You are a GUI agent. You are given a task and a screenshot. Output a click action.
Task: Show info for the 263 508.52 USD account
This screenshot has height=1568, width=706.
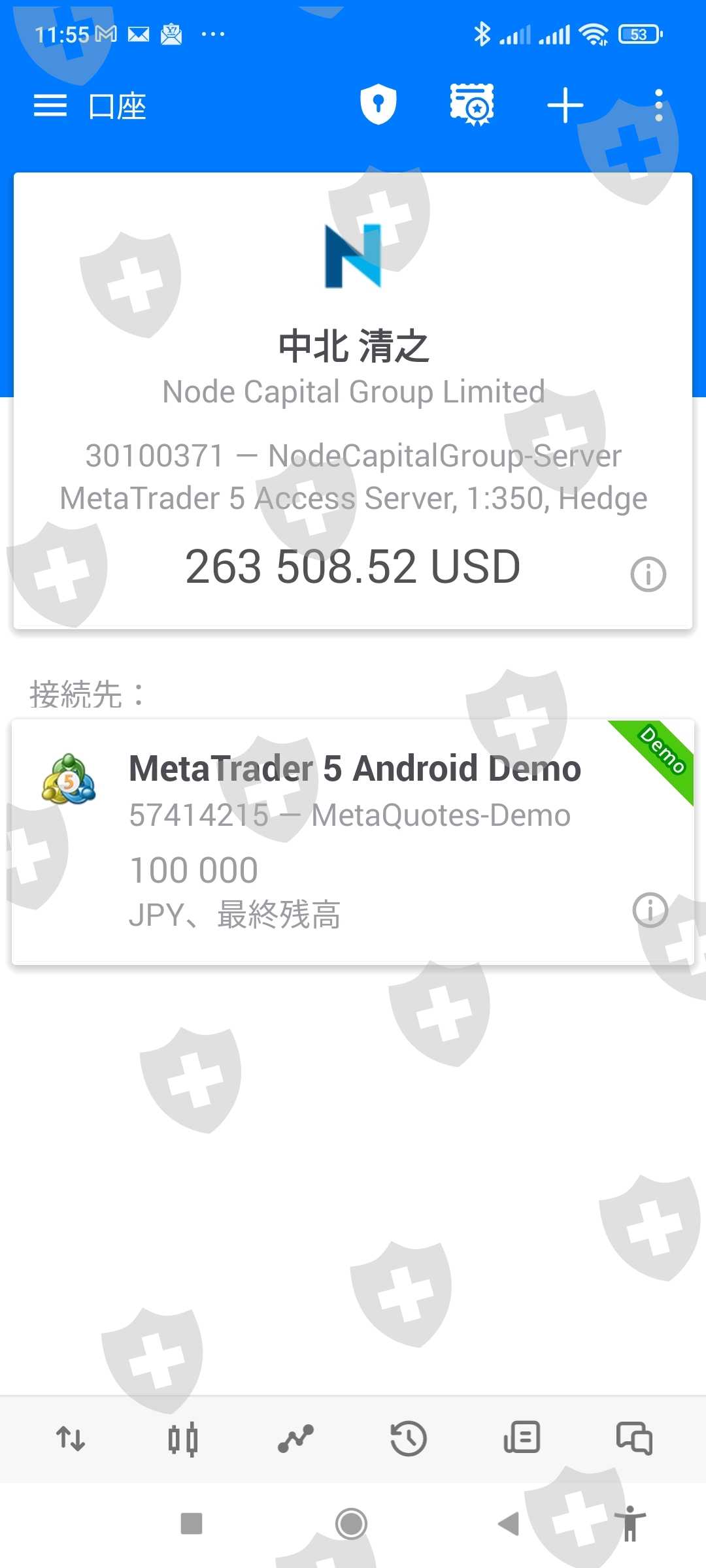click(648, 574)
